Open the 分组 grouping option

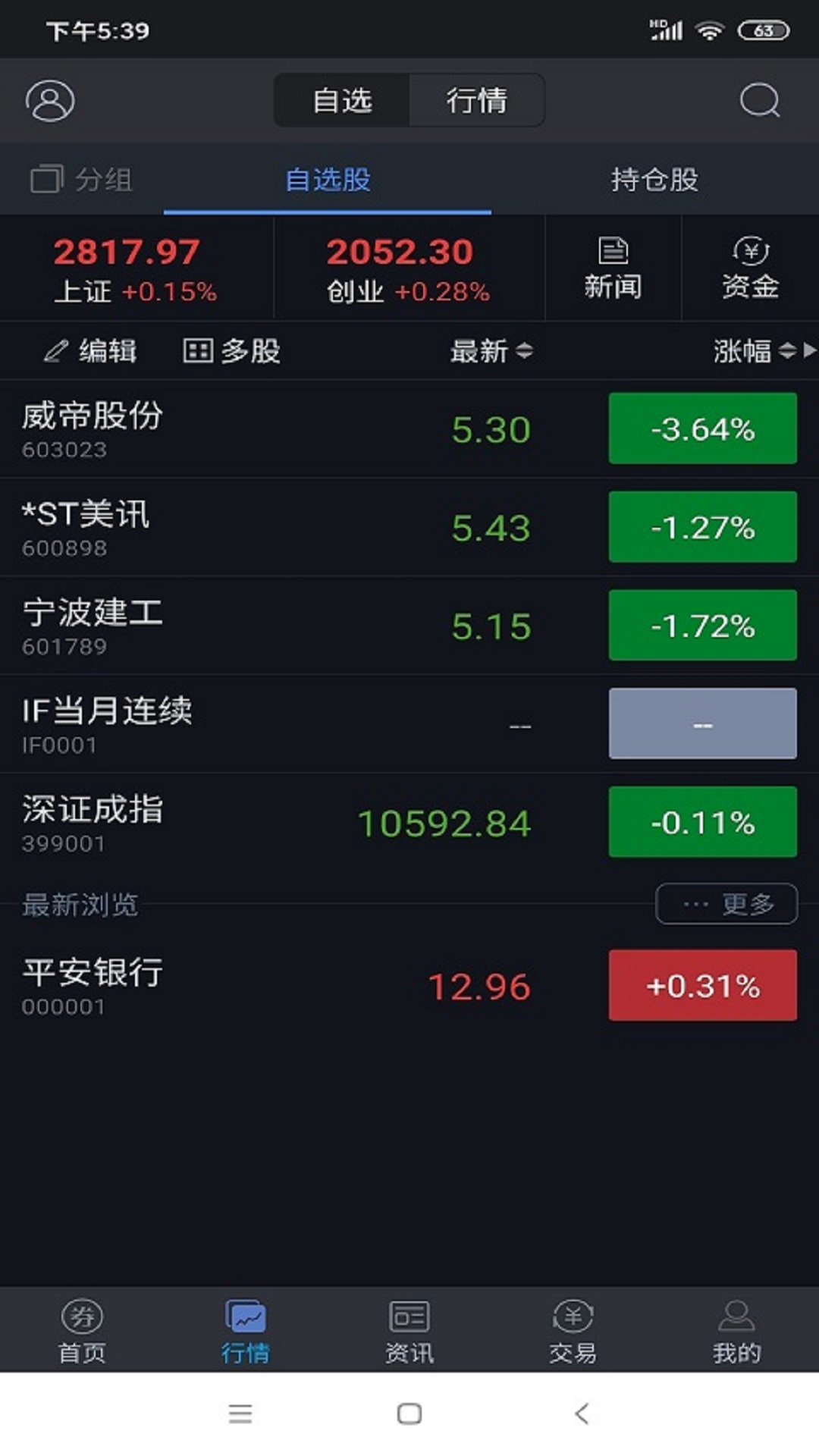[x=82, y=180]
